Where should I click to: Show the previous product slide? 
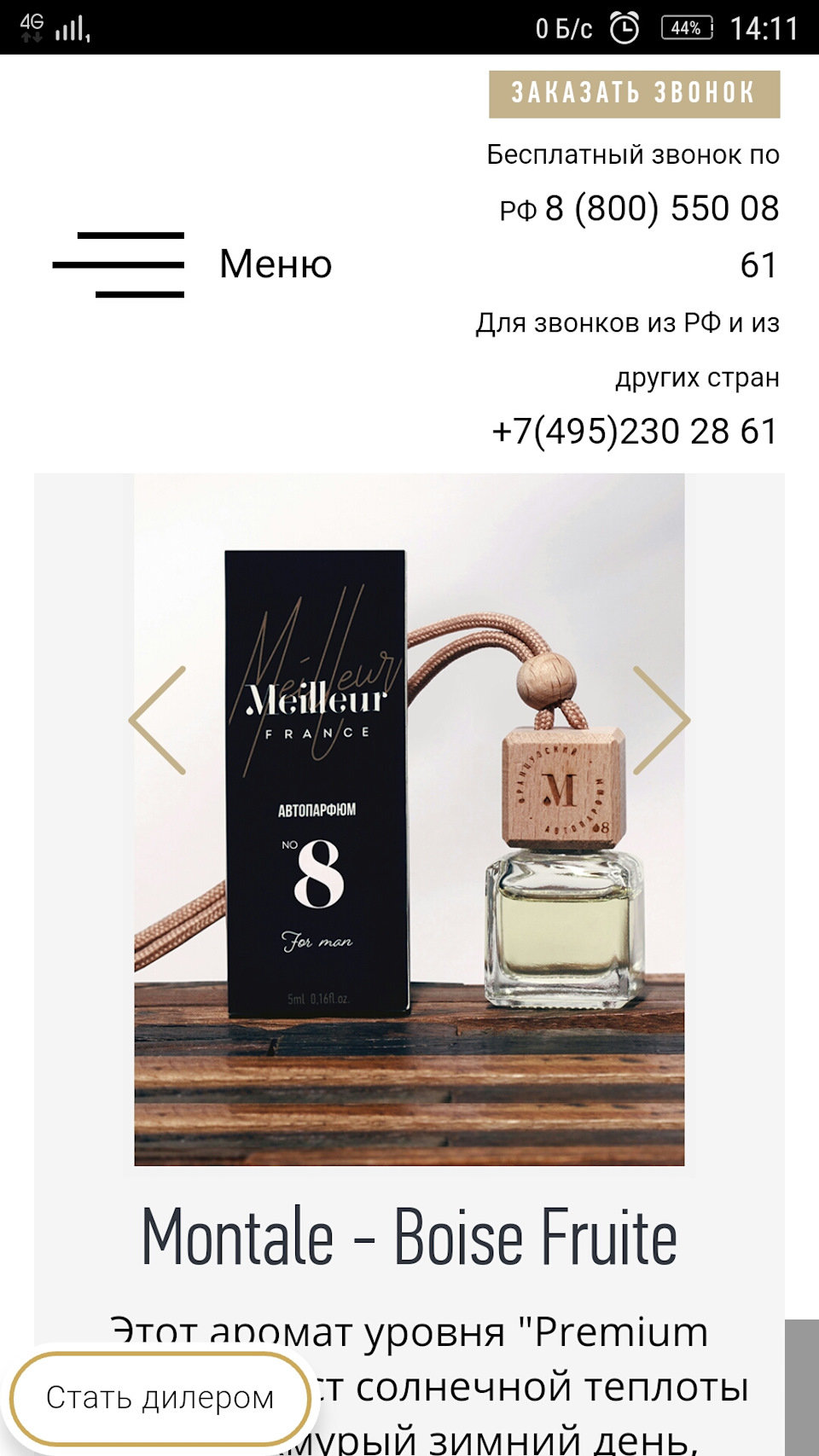[x=158, y=721]
